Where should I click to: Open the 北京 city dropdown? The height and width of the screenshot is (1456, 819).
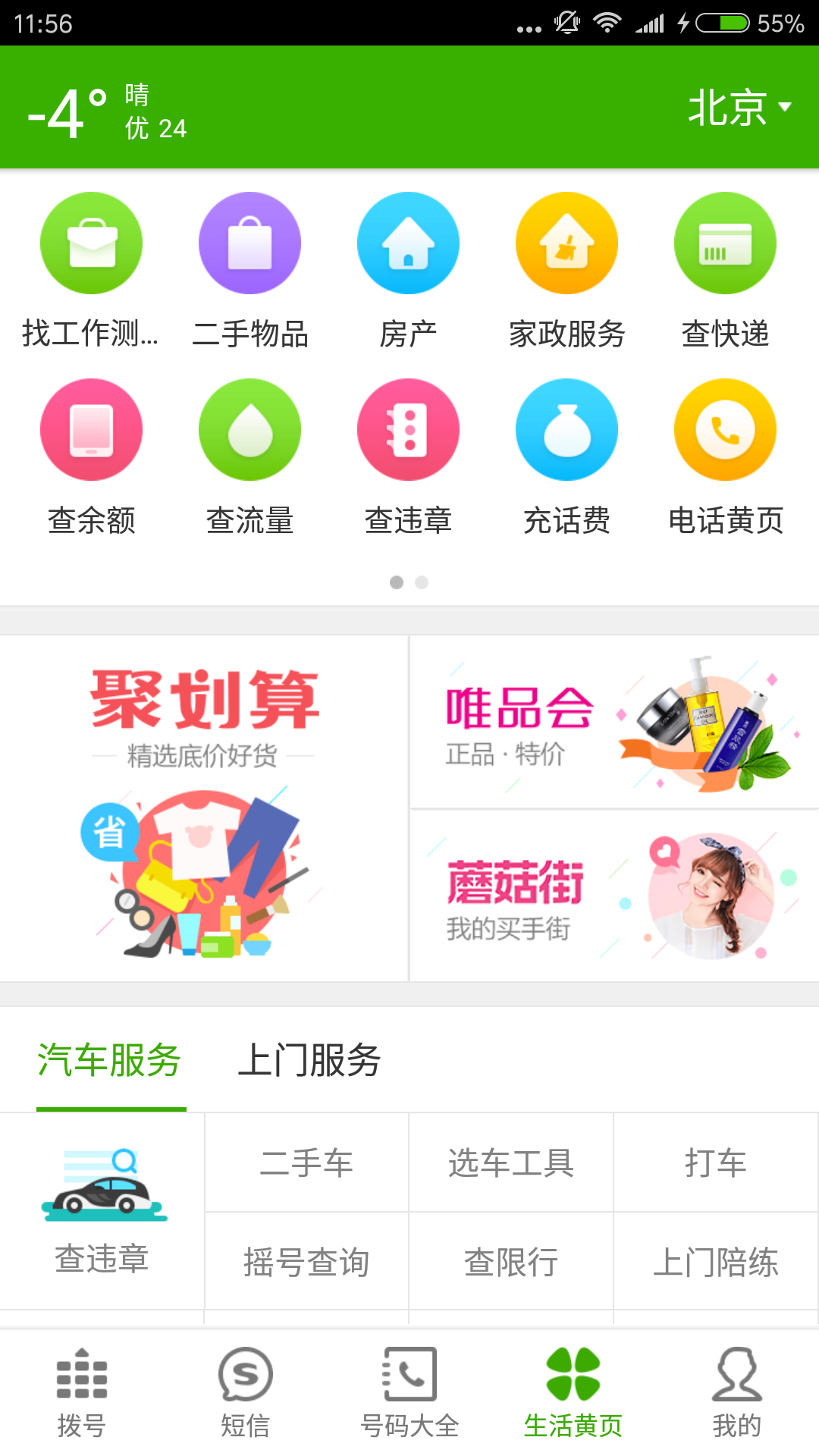pyautogui.click(x=739, y=107)
